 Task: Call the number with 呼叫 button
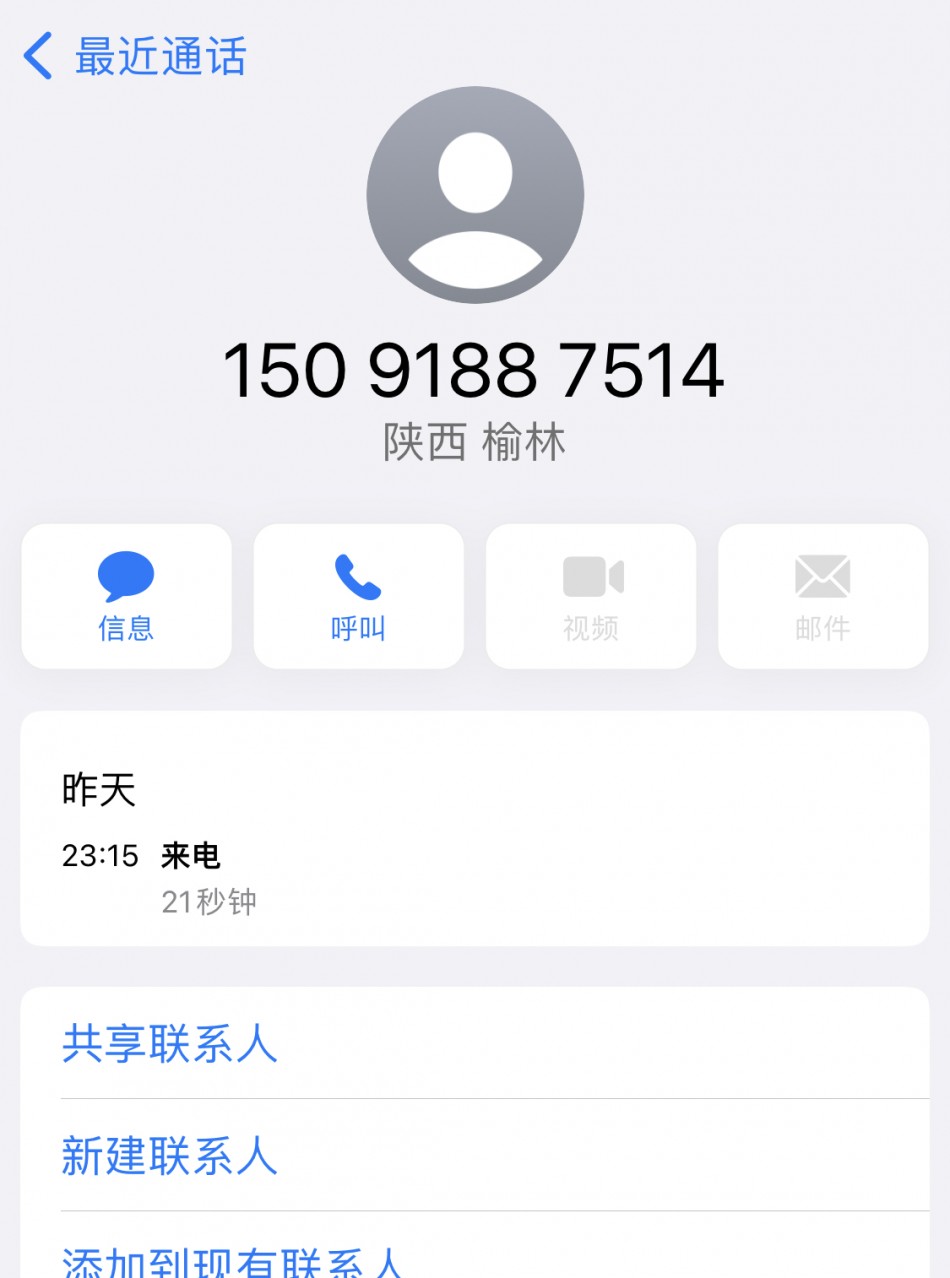pos(358,596)
